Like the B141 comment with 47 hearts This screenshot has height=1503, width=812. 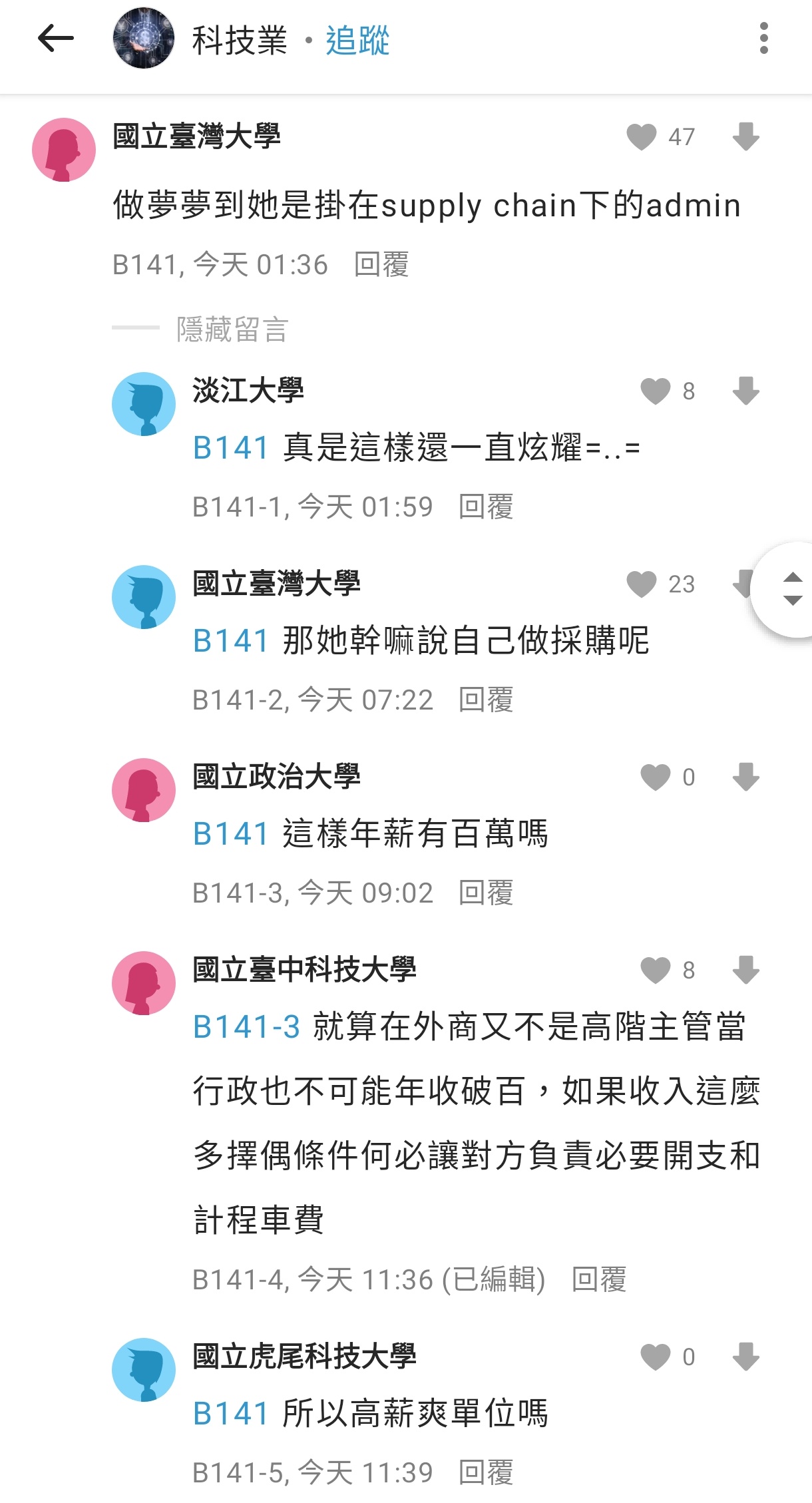[642, 137]
